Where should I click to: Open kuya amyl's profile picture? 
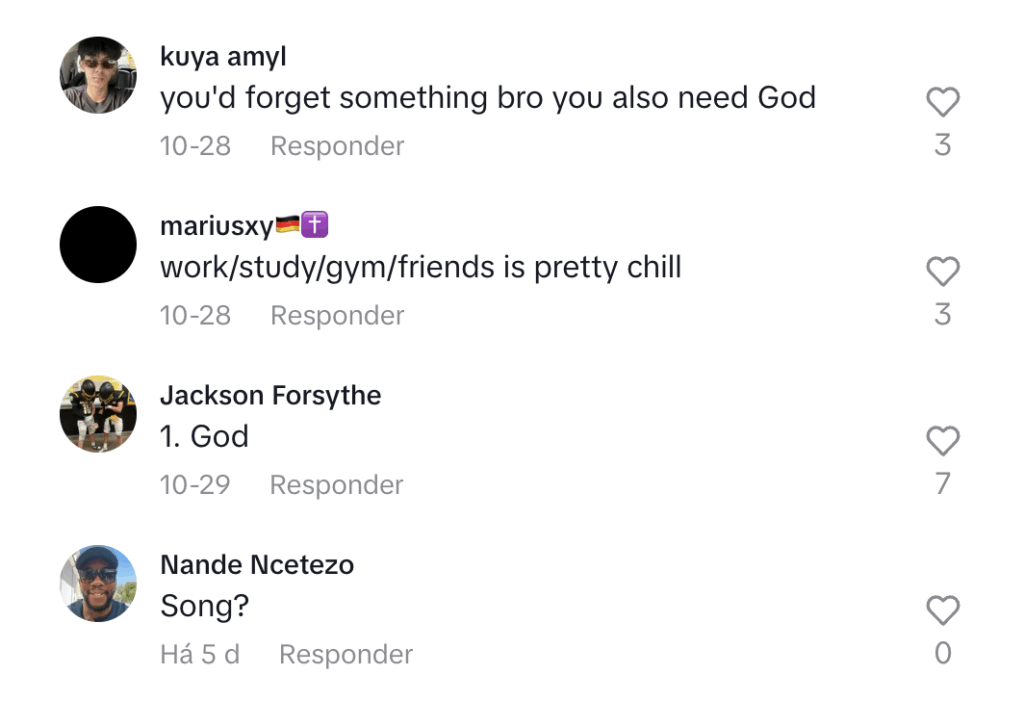tap(98, 75)
